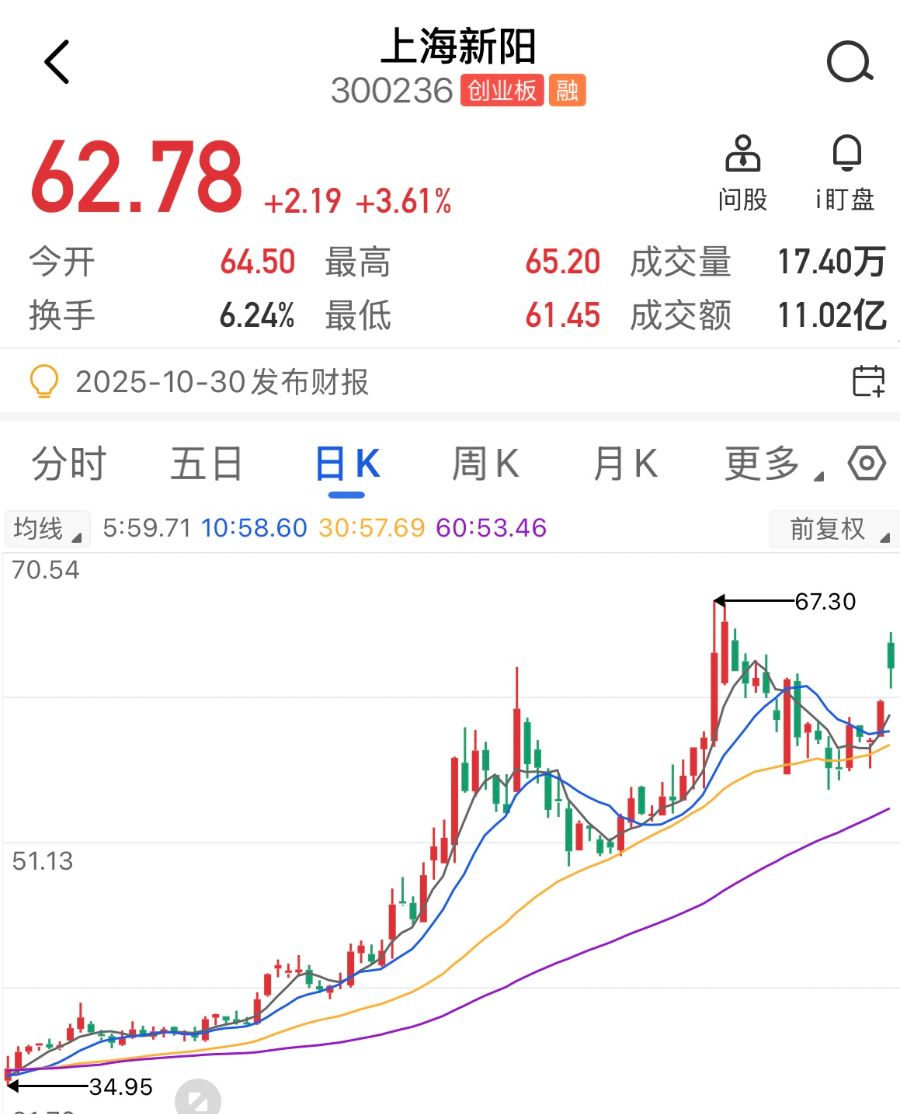Open the 2025-10-30发布财报 notice

coord(222,381)
